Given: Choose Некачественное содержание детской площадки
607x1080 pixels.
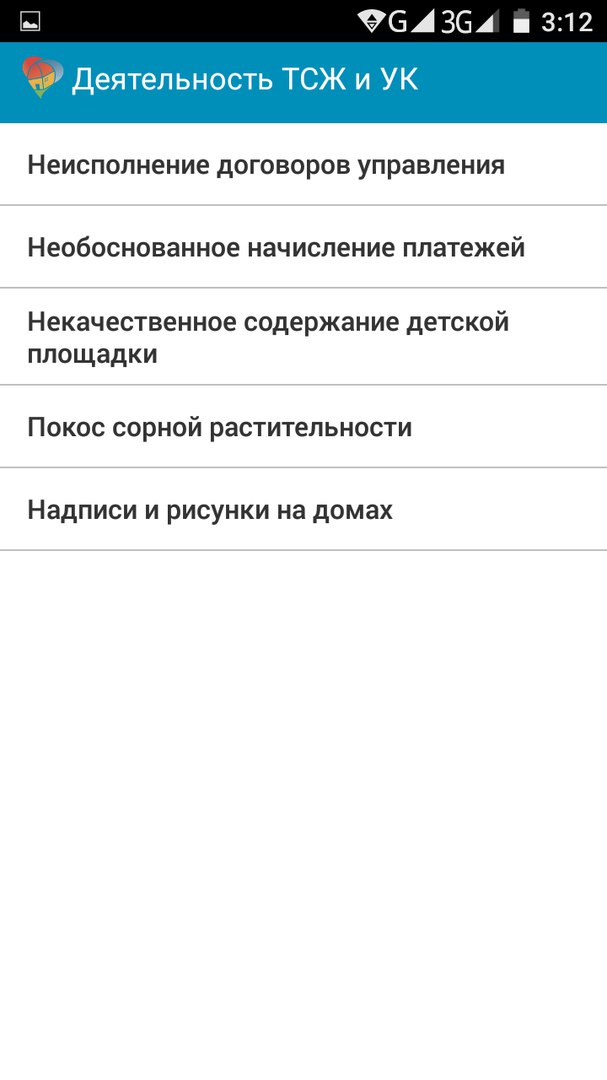Looking at the screenshot, I should click(303, 337).
